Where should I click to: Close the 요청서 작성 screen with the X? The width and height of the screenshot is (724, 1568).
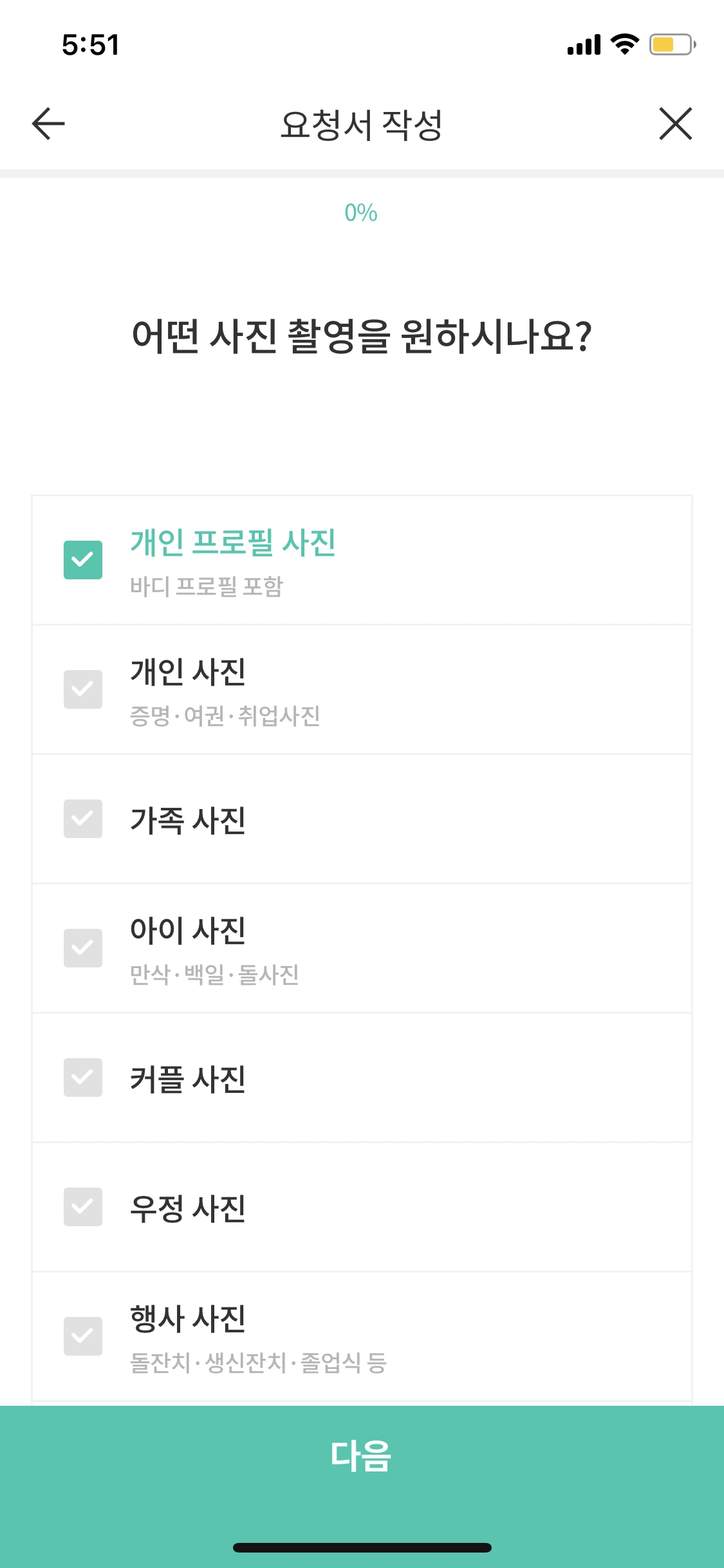click(x=675, y=124)
